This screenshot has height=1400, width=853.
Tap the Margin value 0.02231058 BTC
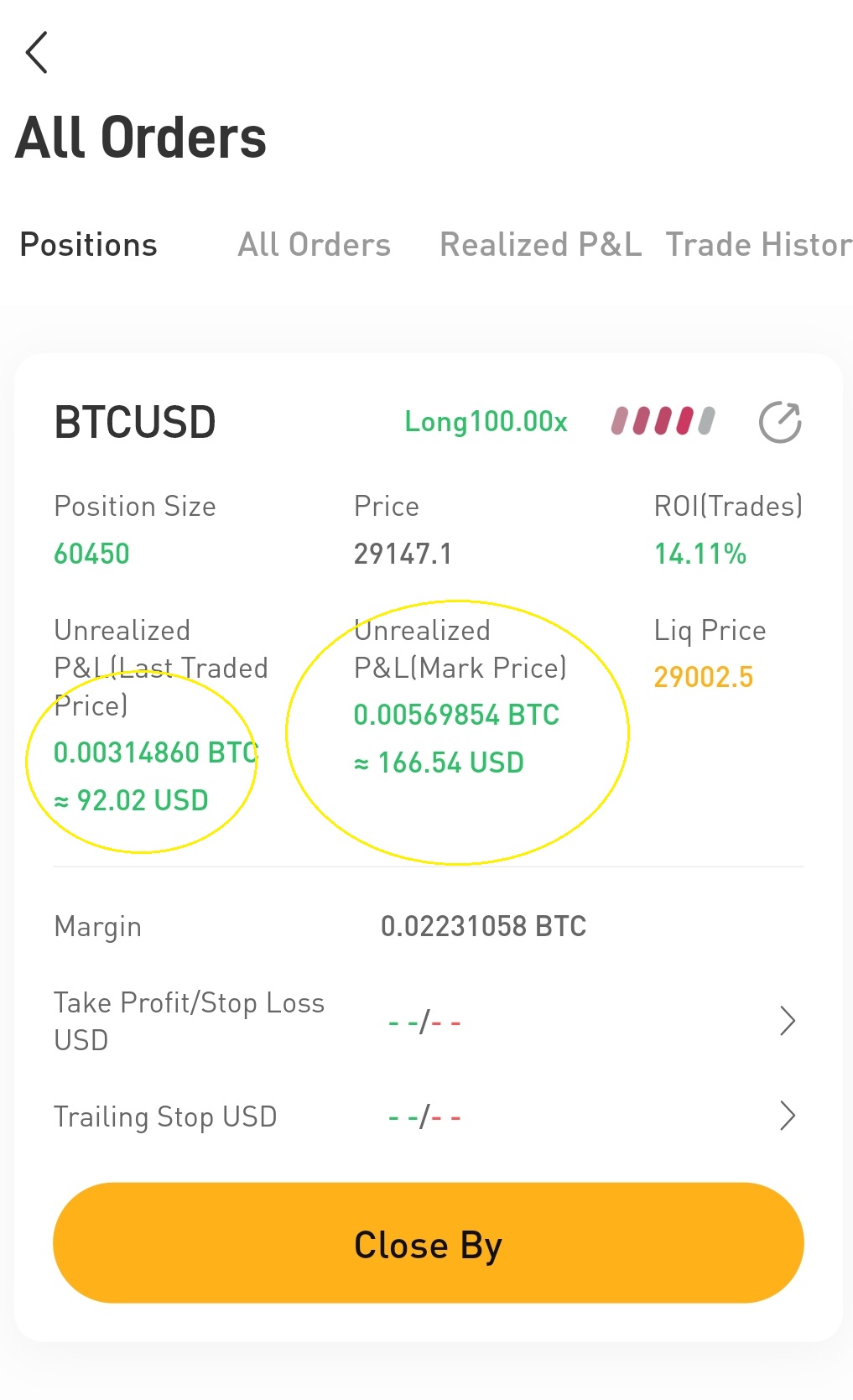[483, 926]
